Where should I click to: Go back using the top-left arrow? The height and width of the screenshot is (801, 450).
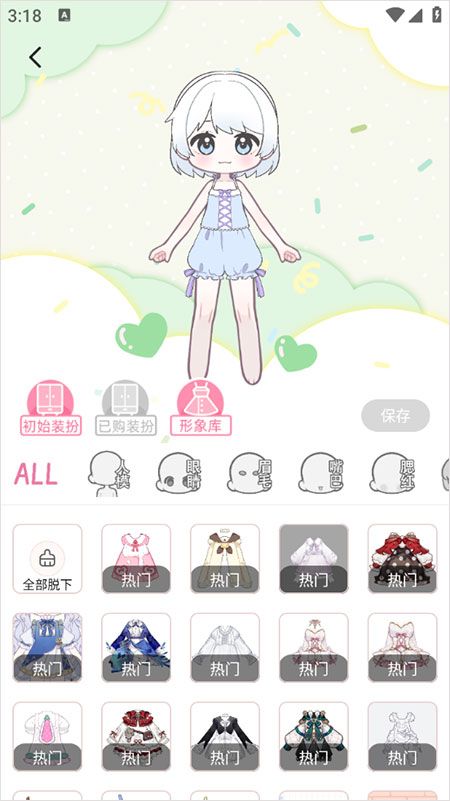[35, 58]
